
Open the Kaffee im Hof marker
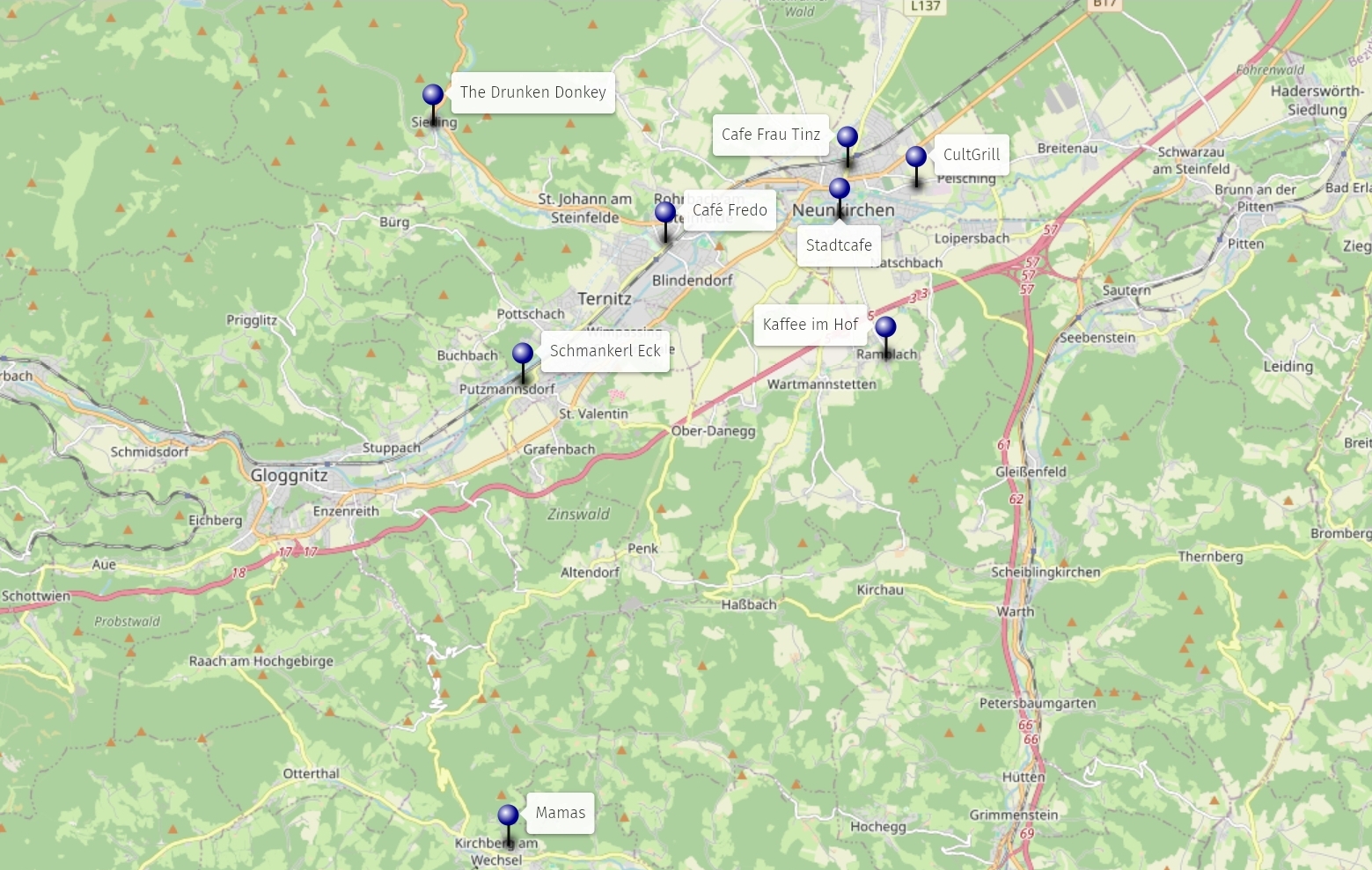coord(885,327)
